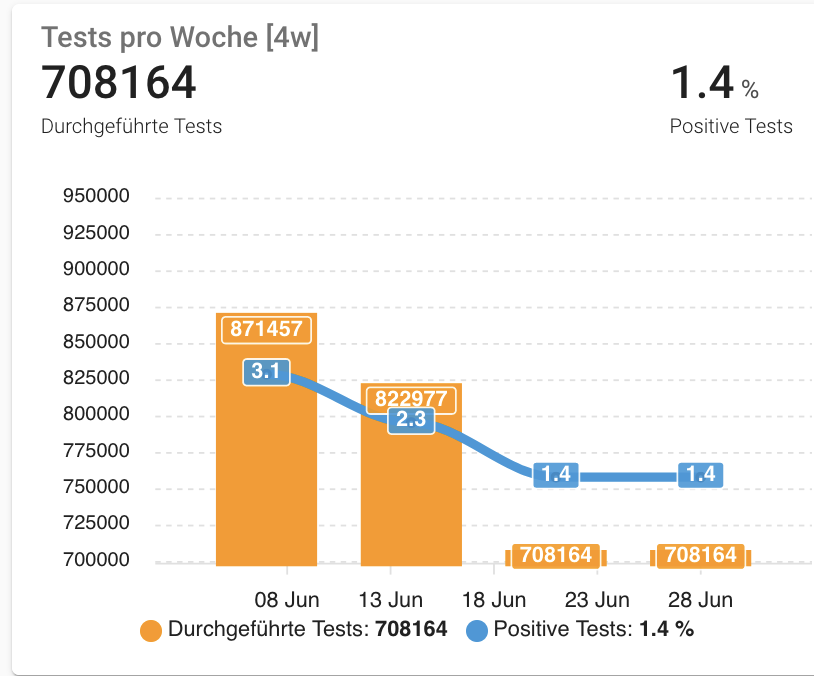Toggle the Positive Tests legend series
Screen dimensions: 814x676
pyautogui.click(x=580, y=630)
